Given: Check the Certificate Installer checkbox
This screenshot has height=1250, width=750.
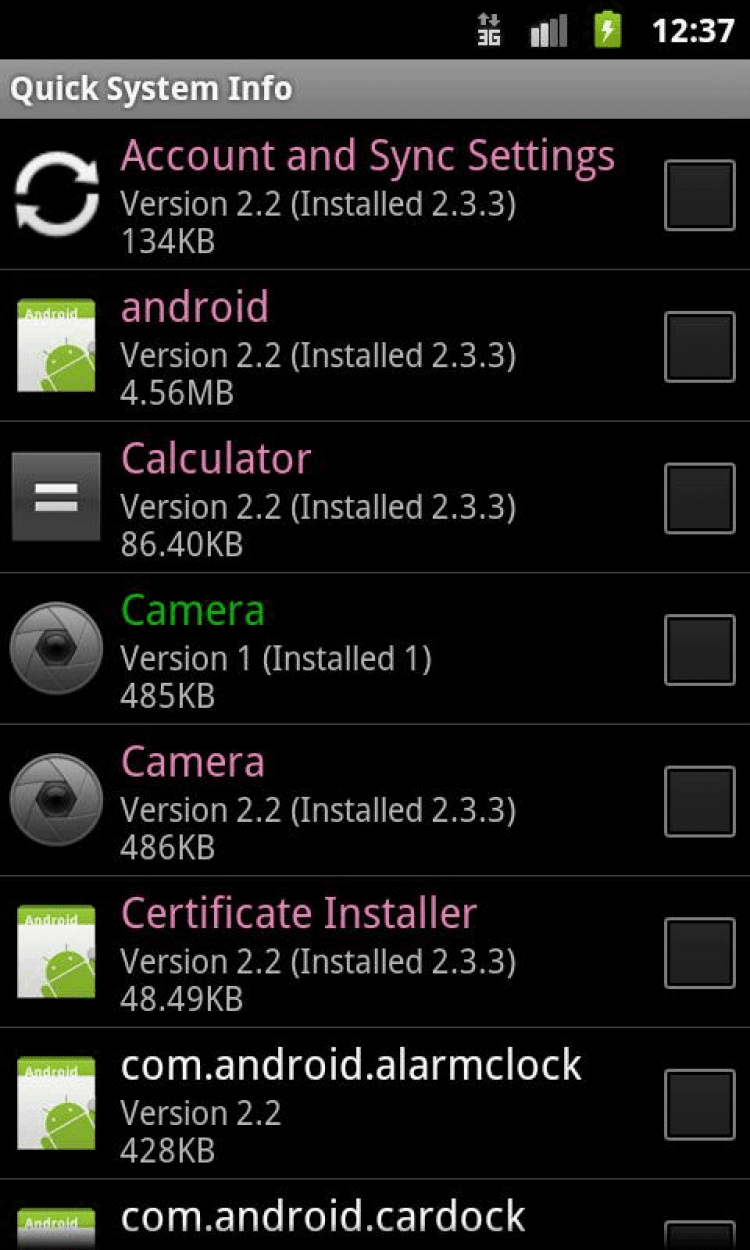Looking at the screenshot, I should coord(700,954).
